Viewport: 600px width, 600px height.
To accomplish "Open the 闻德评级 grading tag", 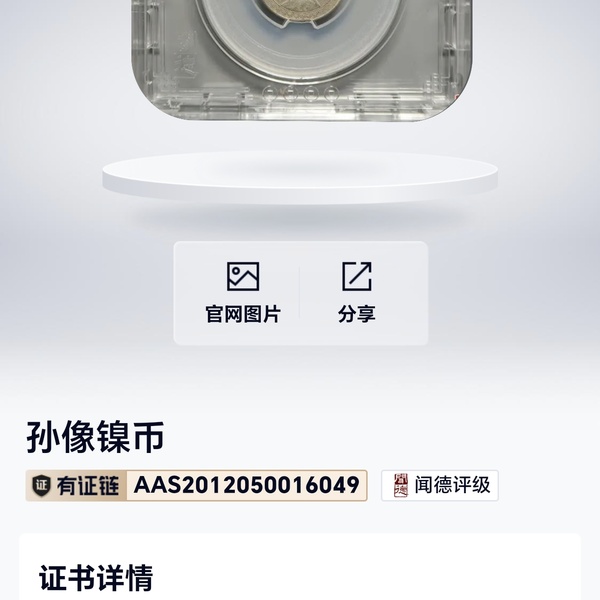I will click(x=440, y=486).
